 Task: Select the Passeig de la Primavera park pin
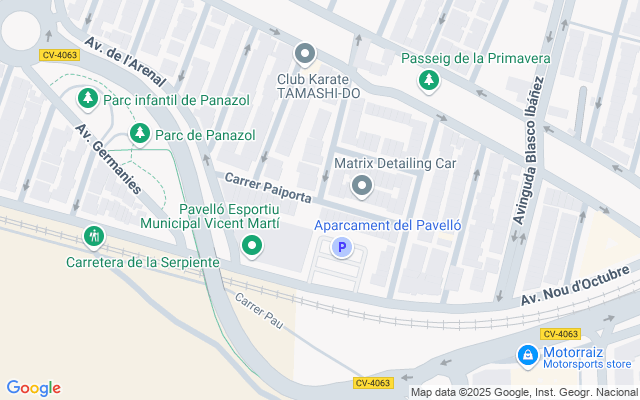429,79
